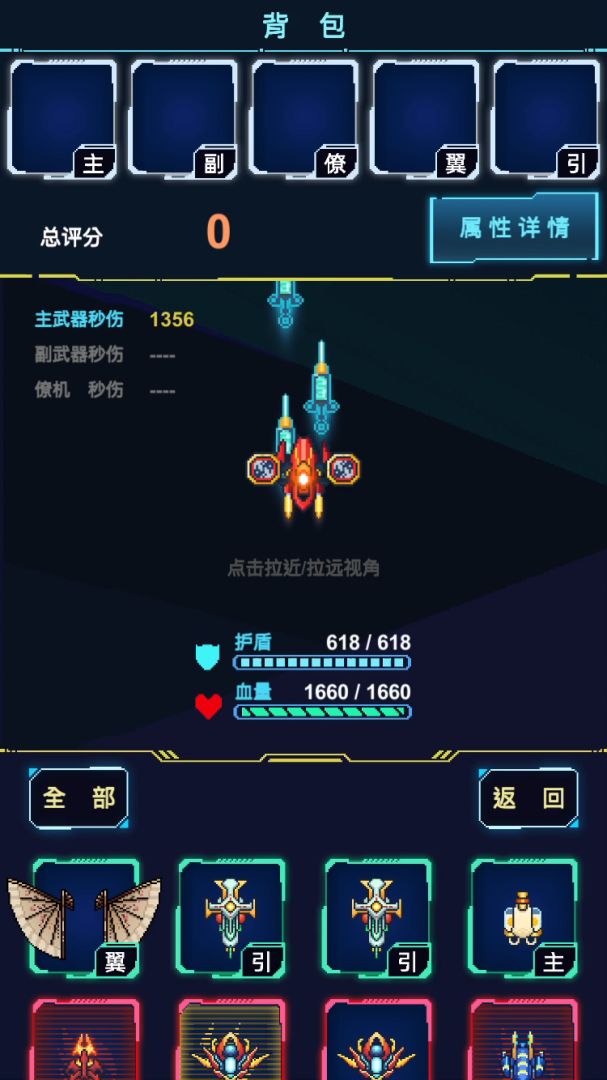
Task: Select the wing item labeled 翼
Action: click(x=85, y=917)
